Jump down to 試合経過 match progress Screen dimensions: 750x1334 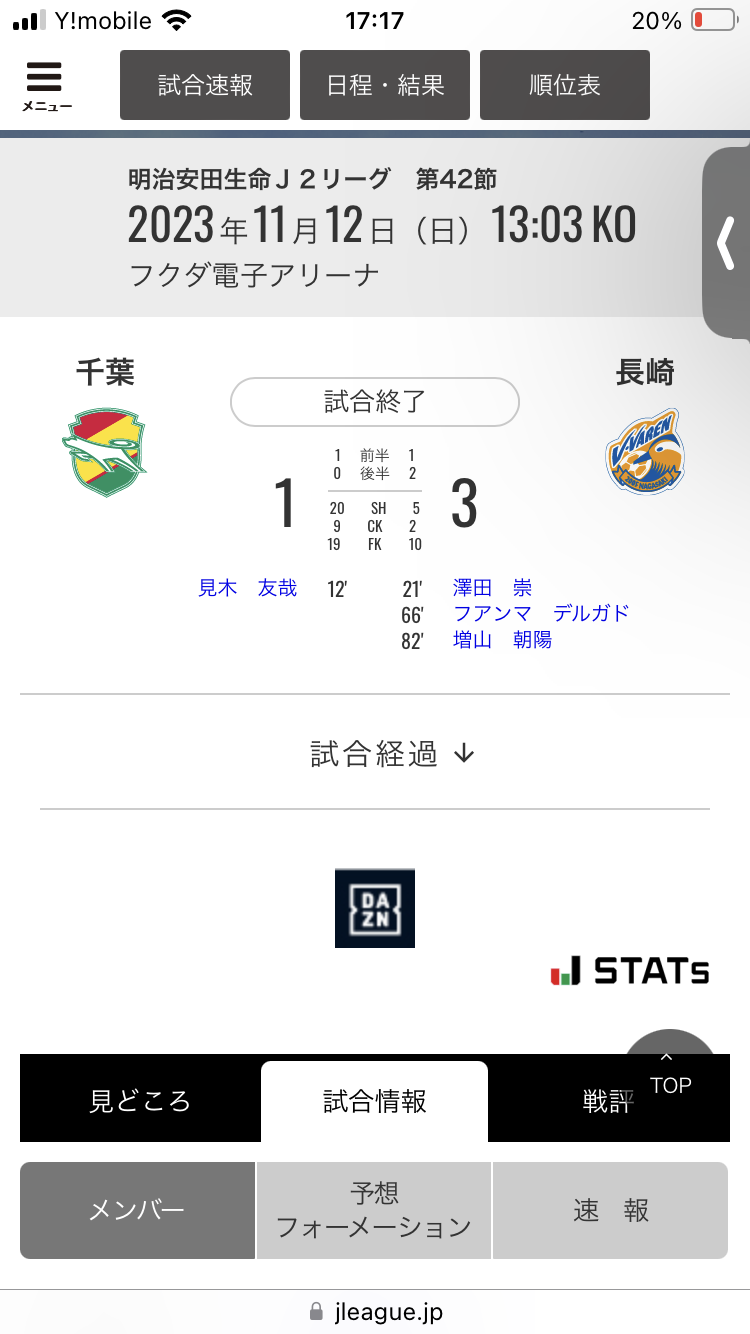point(392,754)
